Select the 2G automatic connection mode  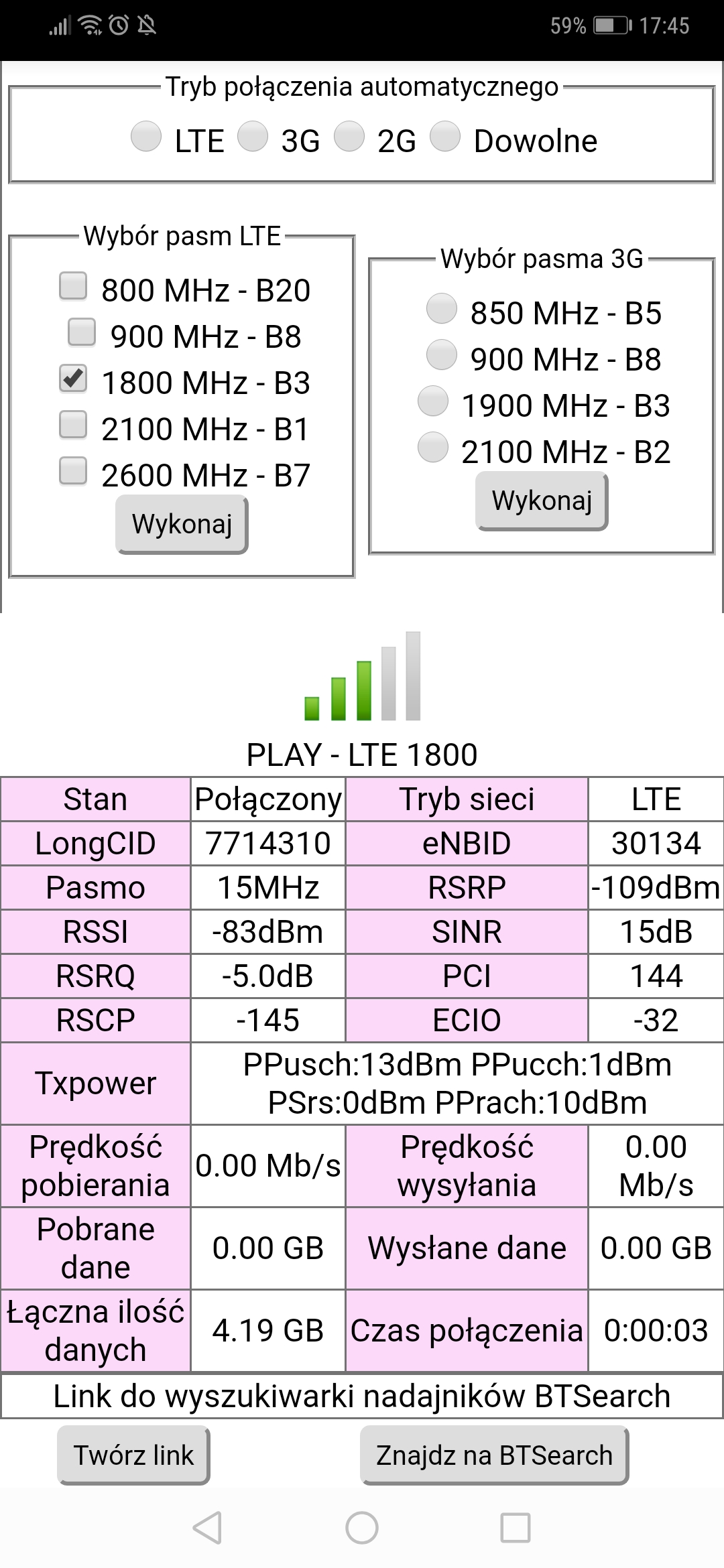[349, 137]
